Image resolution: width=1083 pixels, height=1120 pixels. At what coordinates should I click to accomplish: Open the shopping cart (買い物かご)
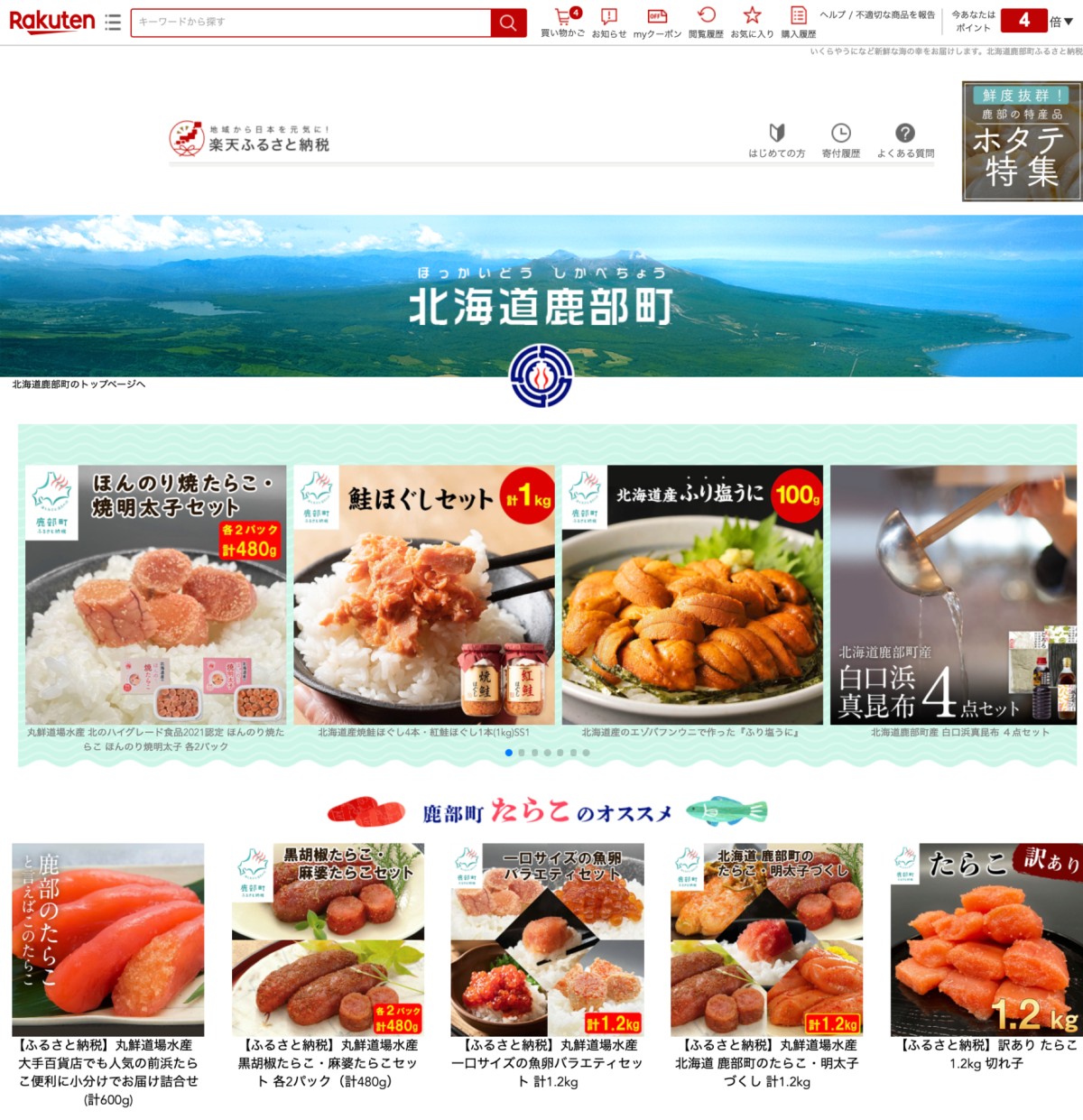tap(563, 22)
